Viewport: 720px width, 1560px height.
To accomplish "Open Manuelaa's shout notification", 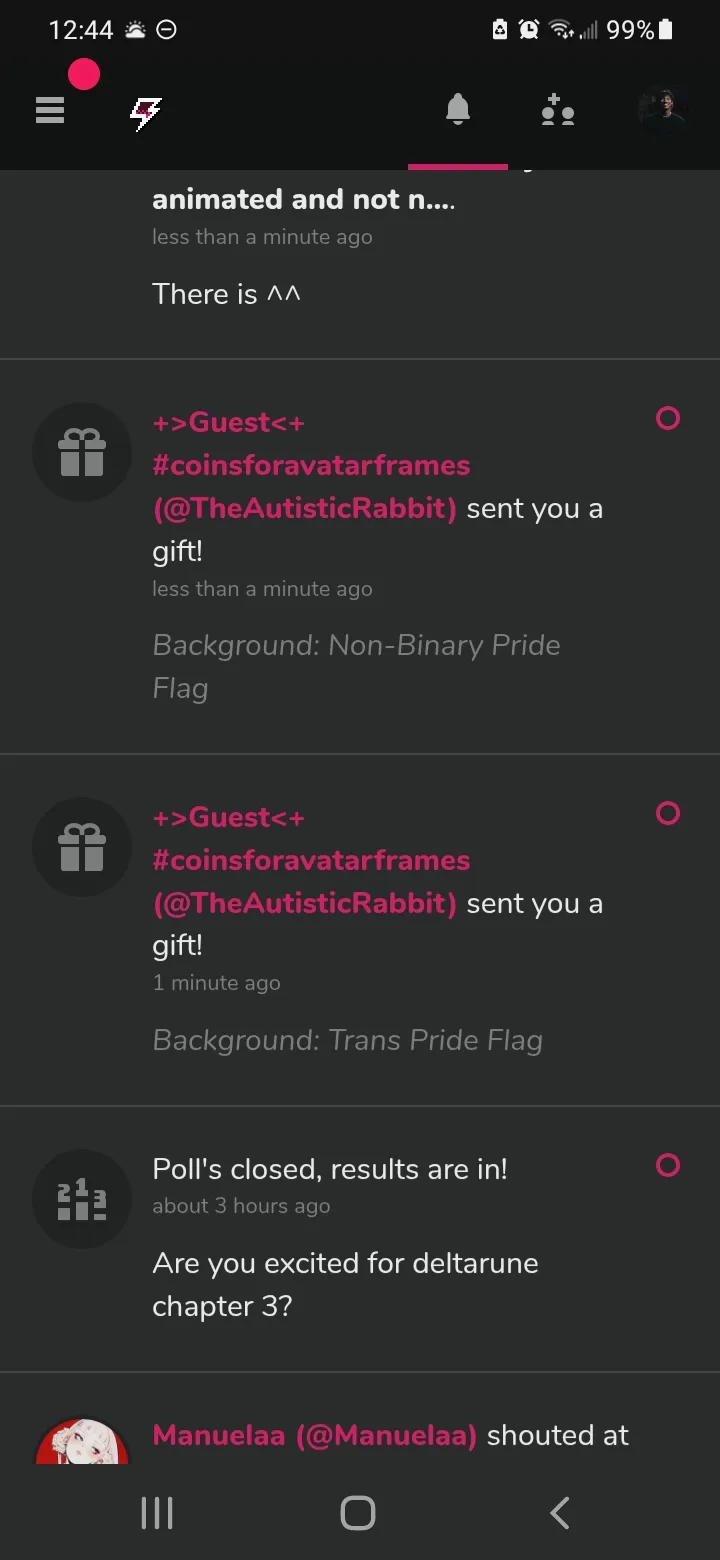I will 360,1419.
